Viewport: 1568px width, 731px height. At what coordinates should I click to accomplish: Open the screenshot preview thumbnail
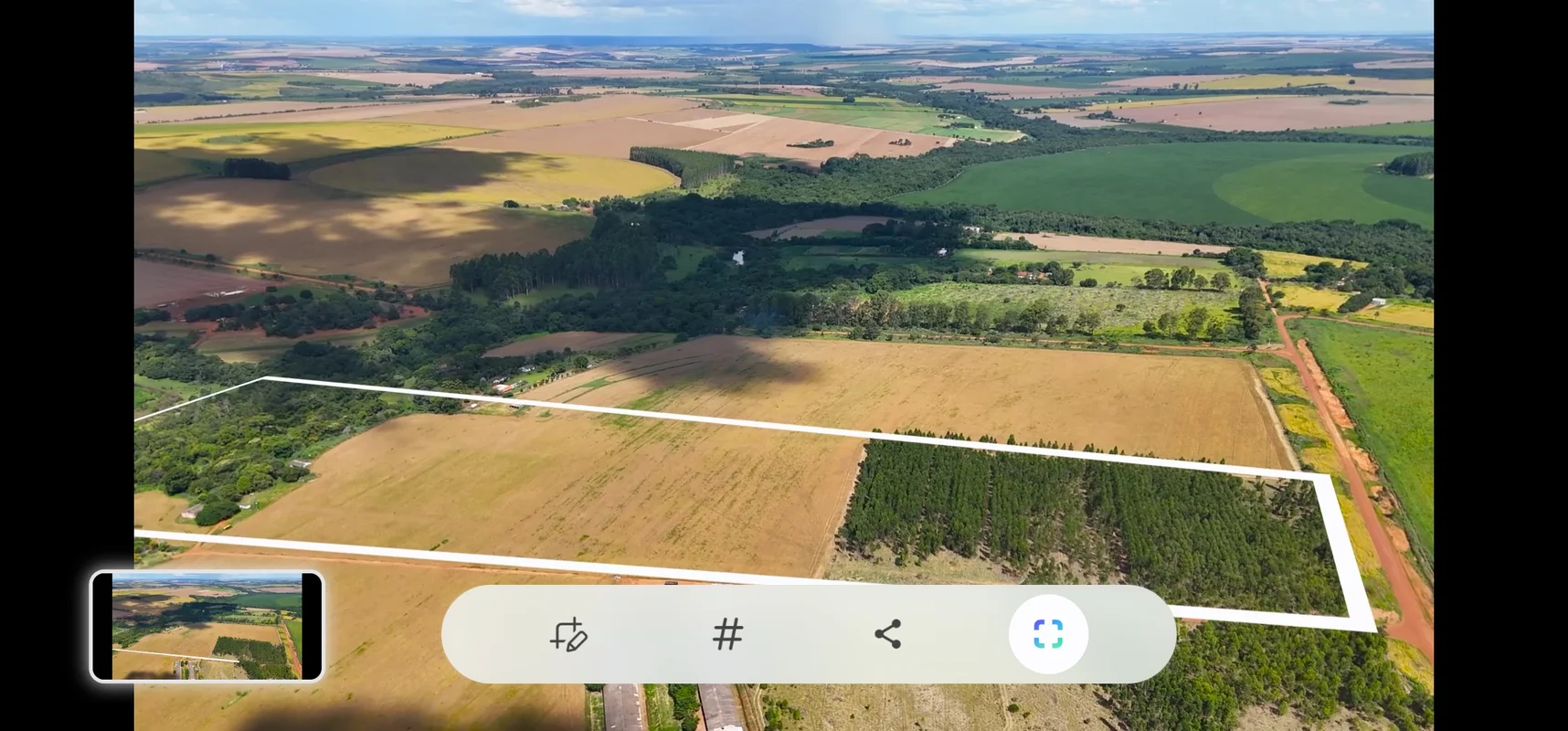(x=207, y=627)
